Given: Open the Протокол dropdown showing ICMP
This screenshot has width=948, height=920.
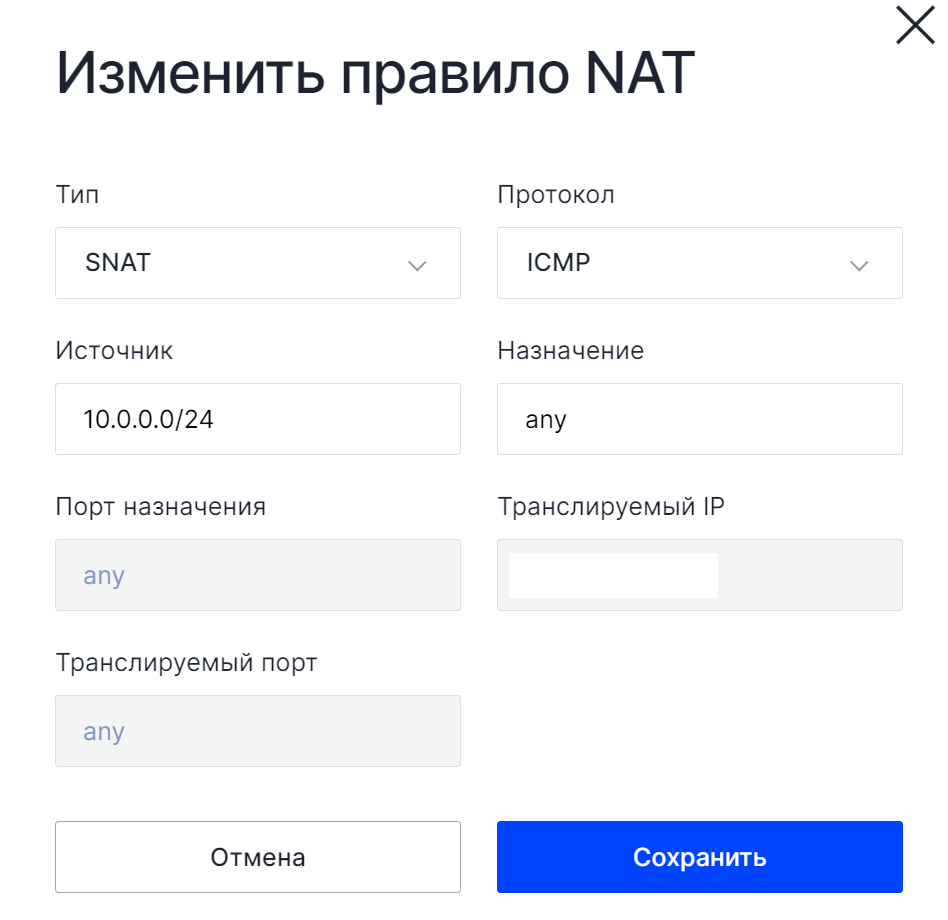Looking at the screenshot, I should click(699, 263).
